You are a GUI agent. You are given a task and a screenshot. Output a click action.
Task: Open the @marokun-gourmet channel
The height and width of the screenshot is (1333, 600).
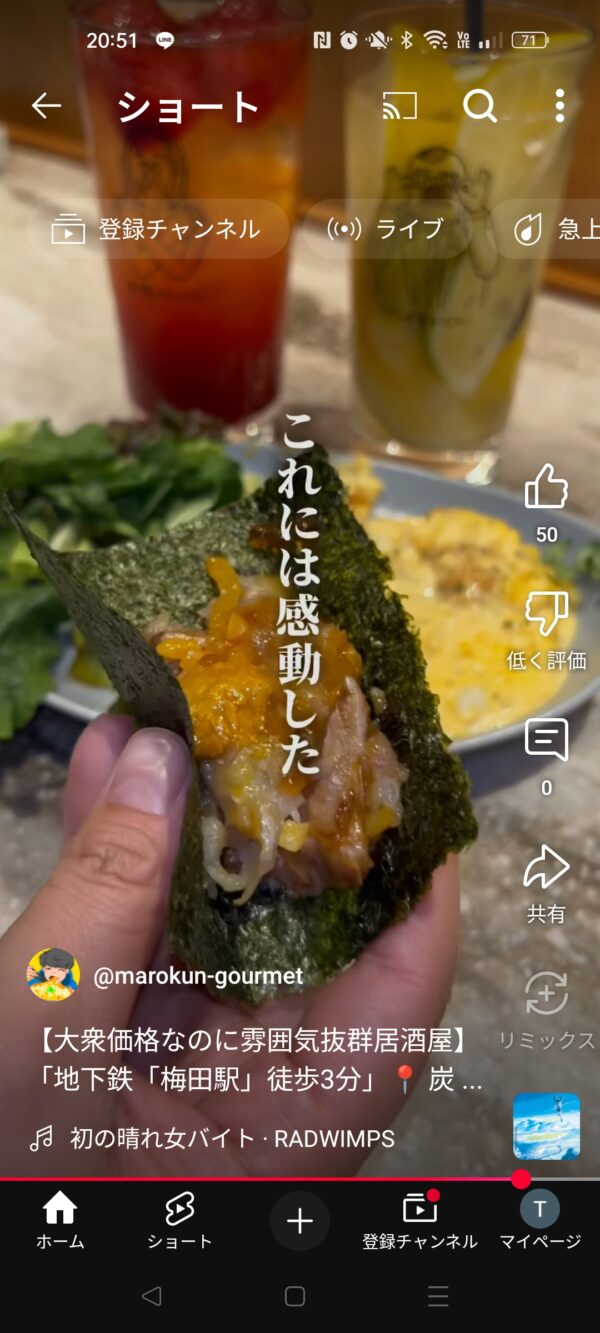coord(198,976)
